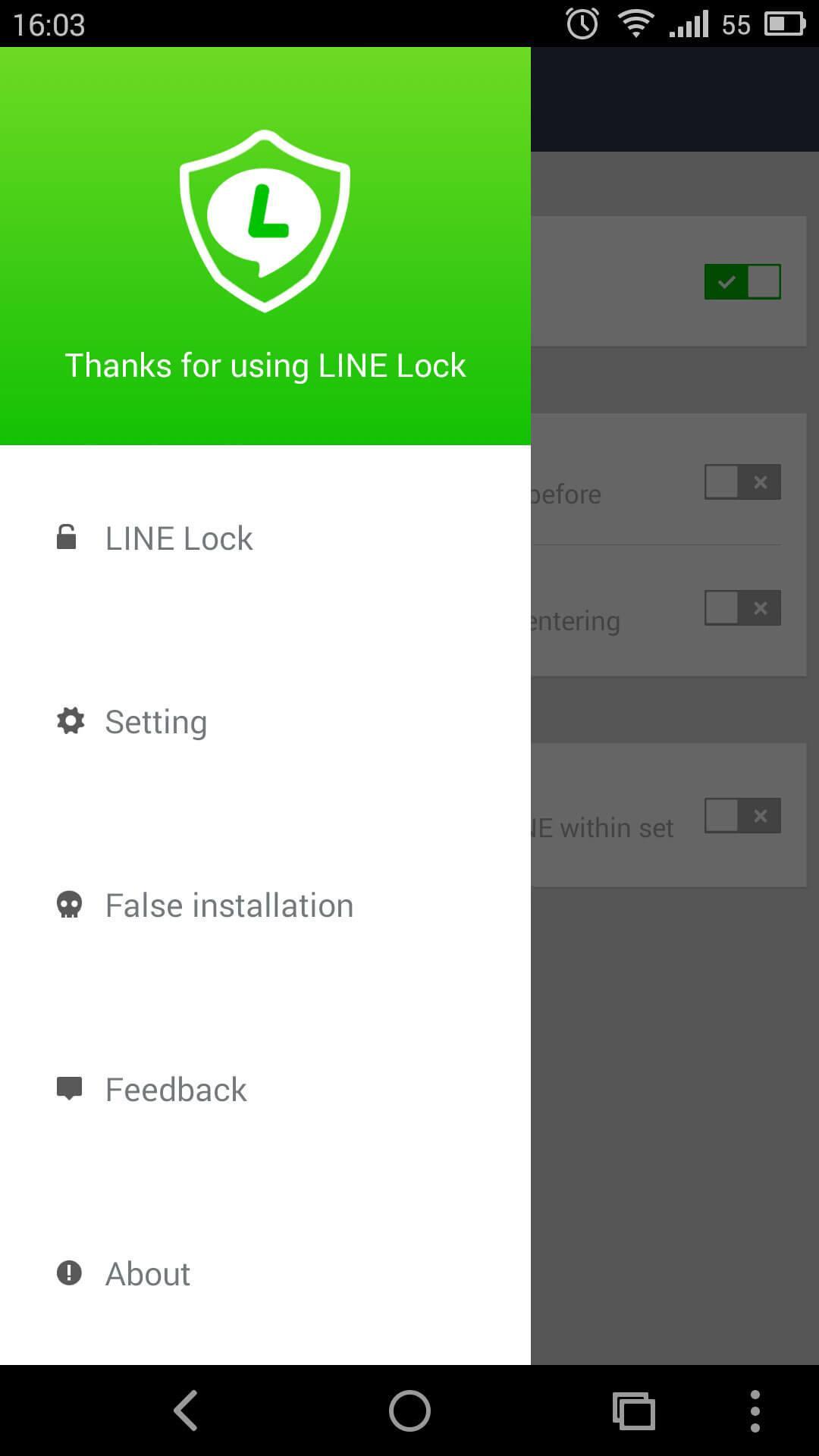
Task: Click the lock icon beside LINE Lock
Action: point(68,537)
